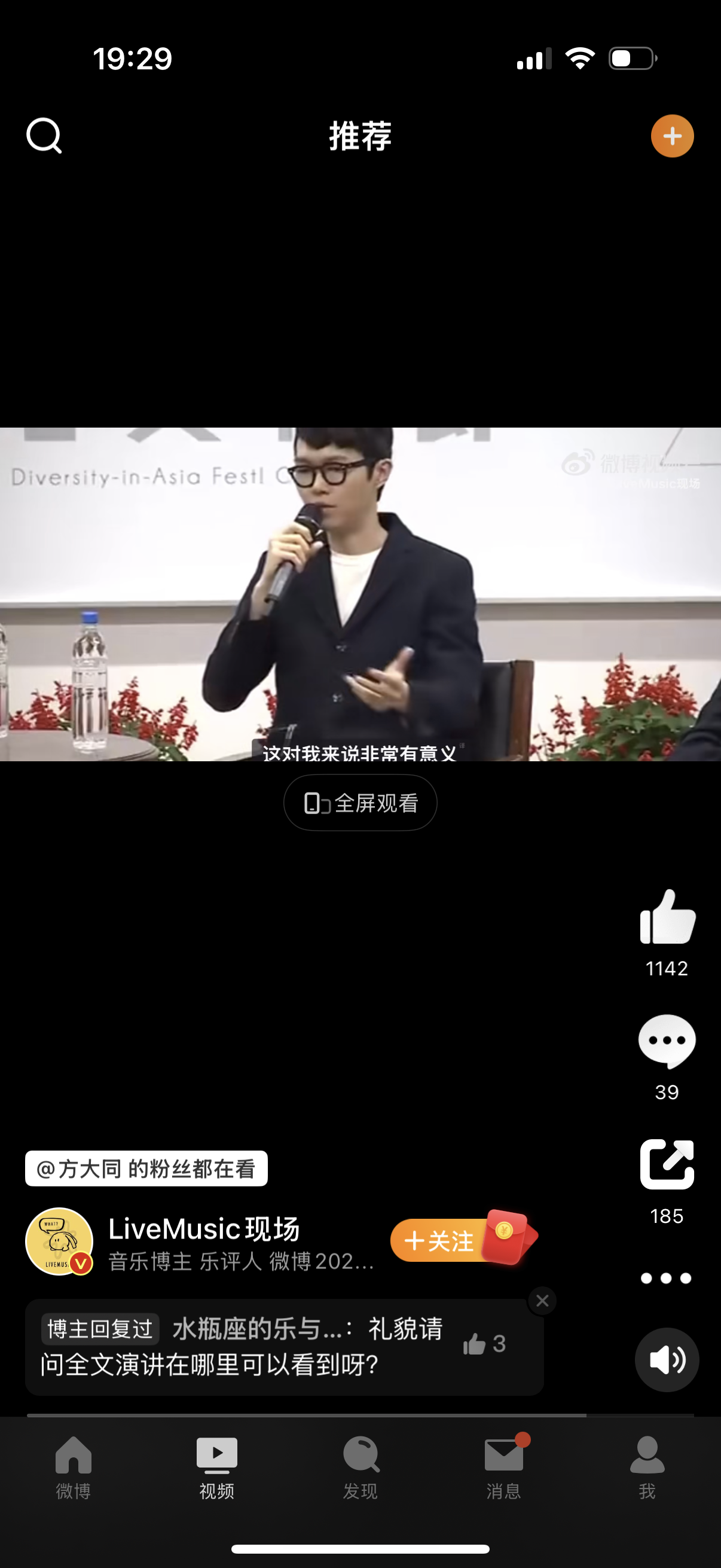Like the video with 1142 likes
Screen dimensions: 721x1568
coord(667,917)
